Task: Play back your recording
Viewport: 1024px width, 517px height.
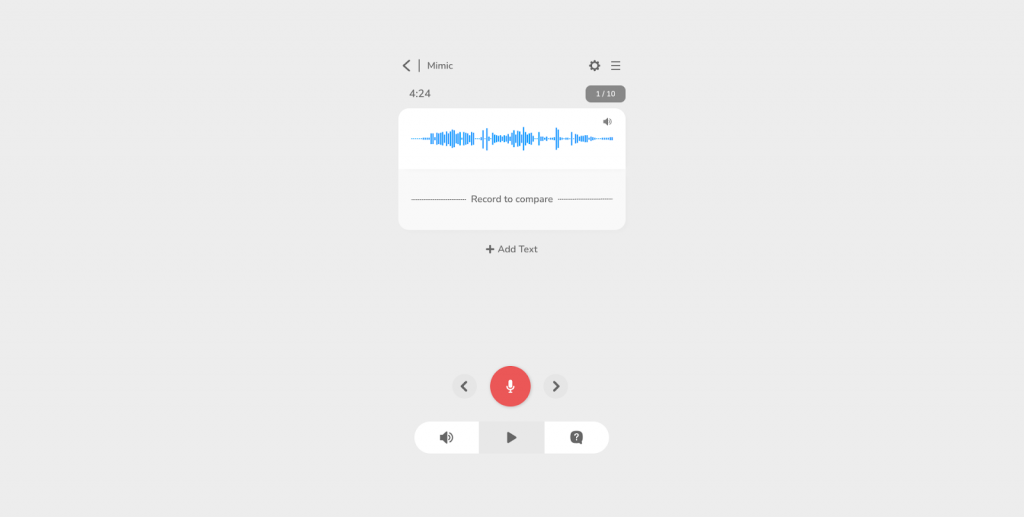Action: click(x=511, y=437)
